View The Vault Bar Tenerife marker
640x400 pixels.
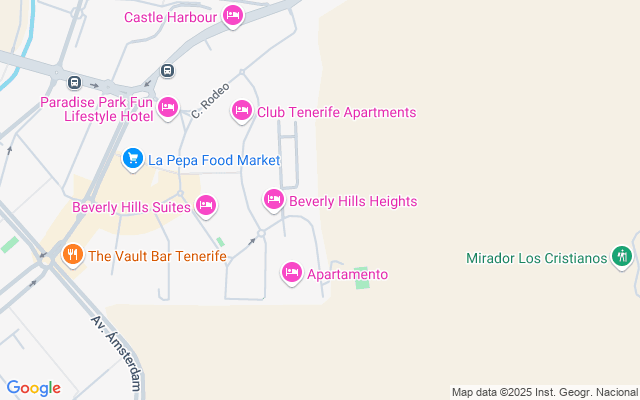[72, 255]
